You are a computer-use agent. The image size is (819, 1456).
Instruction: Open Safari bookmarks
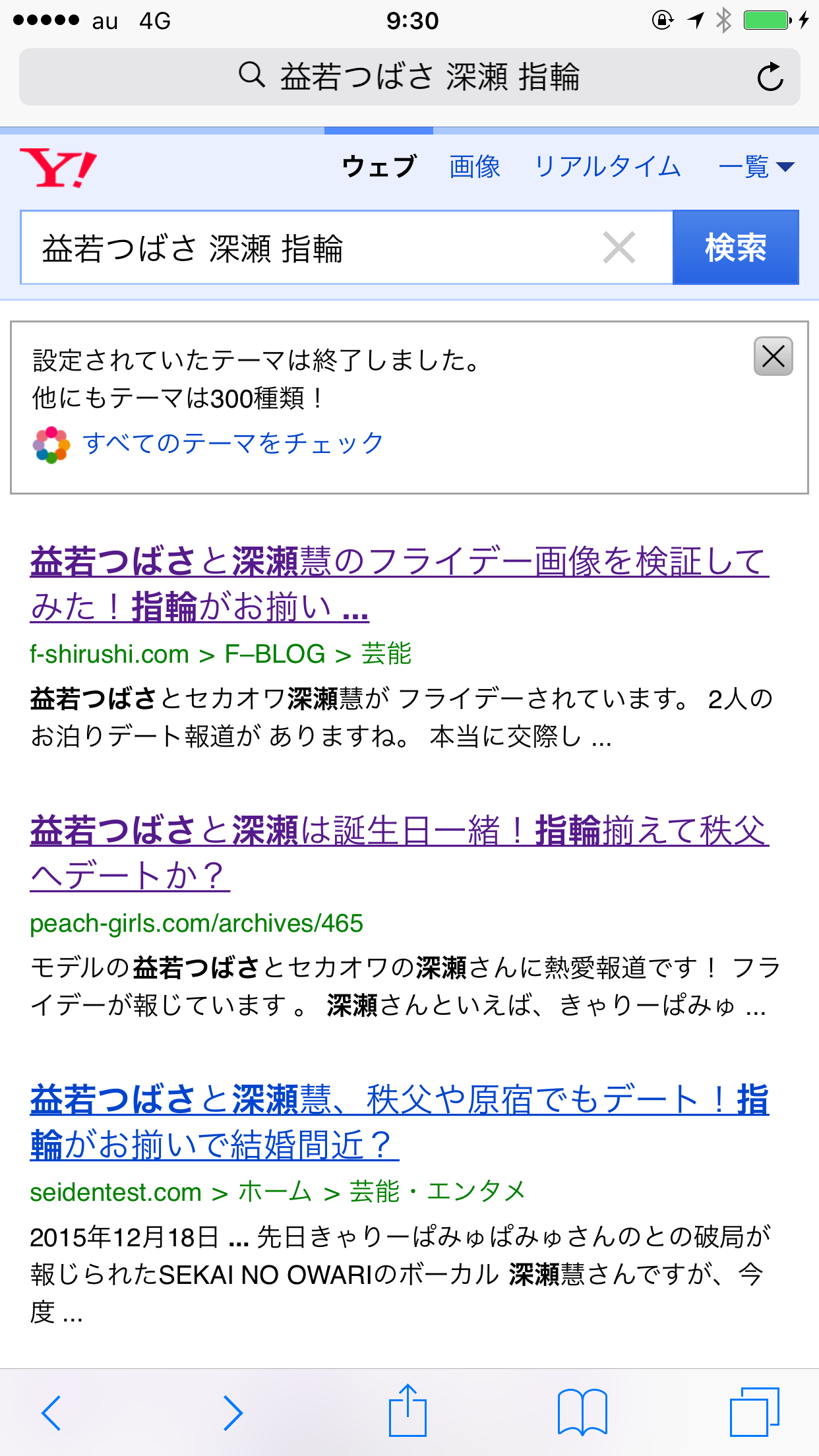point(582,1412)
